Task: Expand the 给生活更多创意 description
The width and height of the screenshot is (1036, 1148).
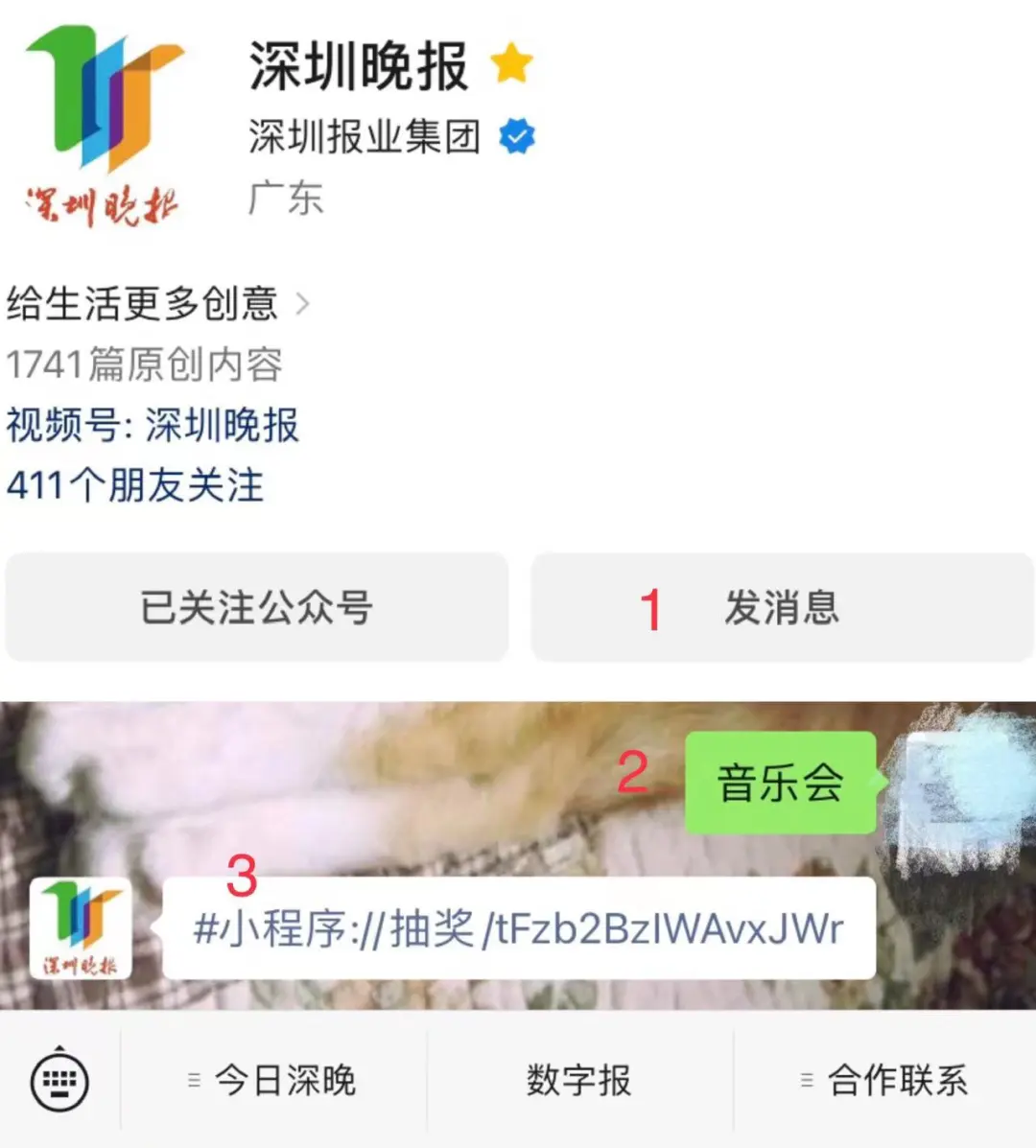Action: click(158, 304)
